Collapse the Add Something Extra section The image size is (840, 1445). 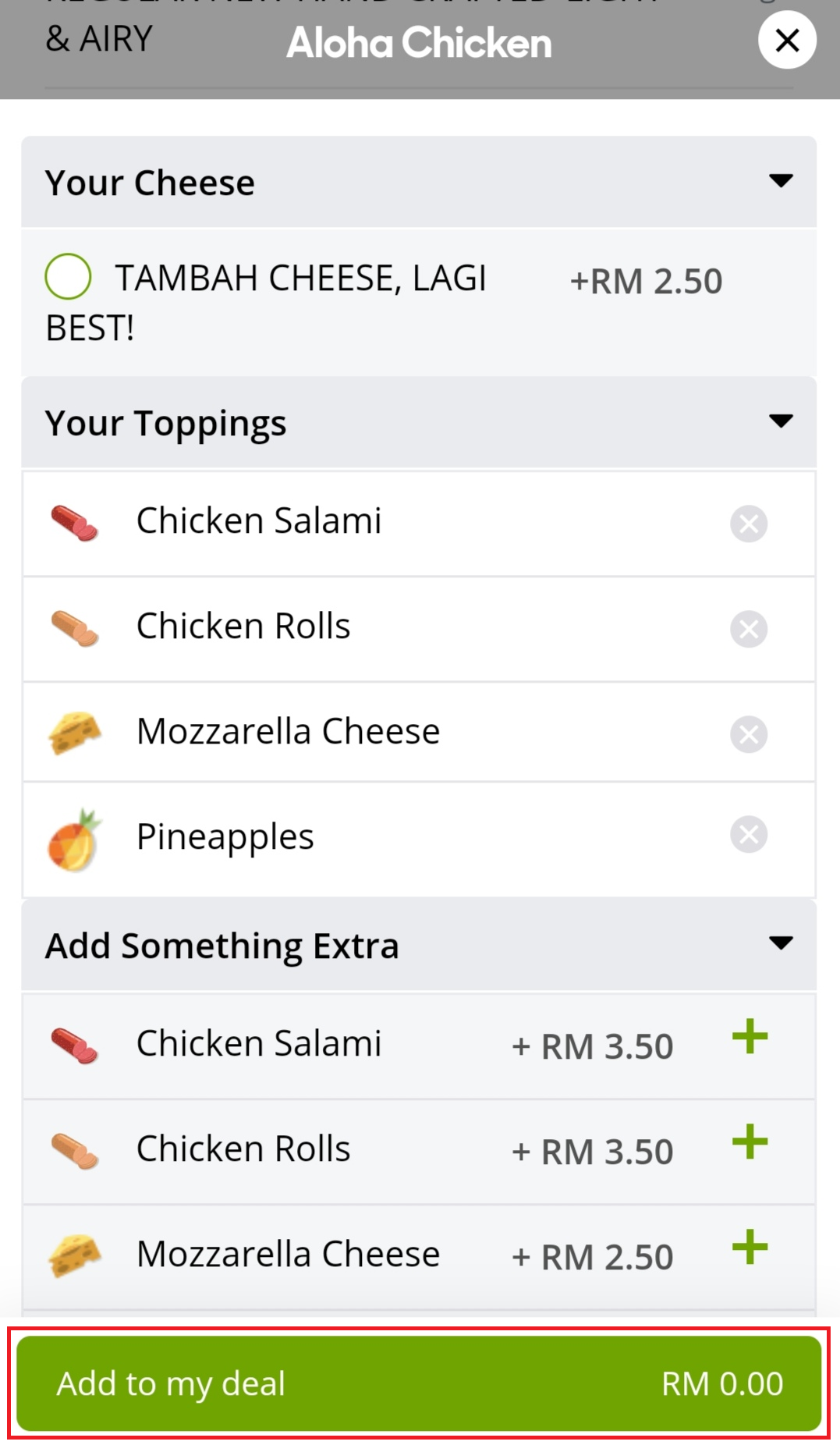coord(781,943)
